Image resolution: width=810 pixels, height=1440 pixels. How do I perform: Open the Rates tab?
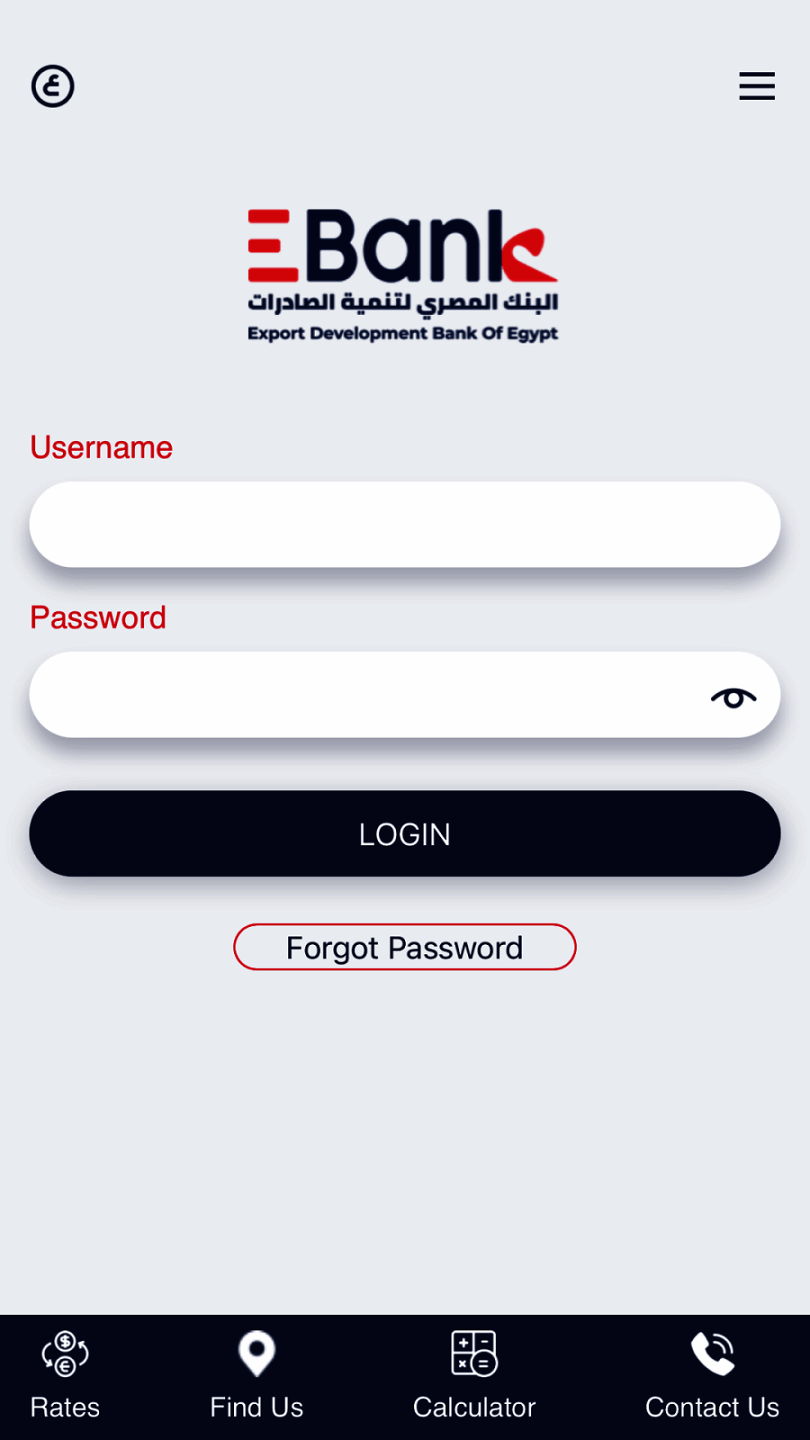pos(65,1377)
